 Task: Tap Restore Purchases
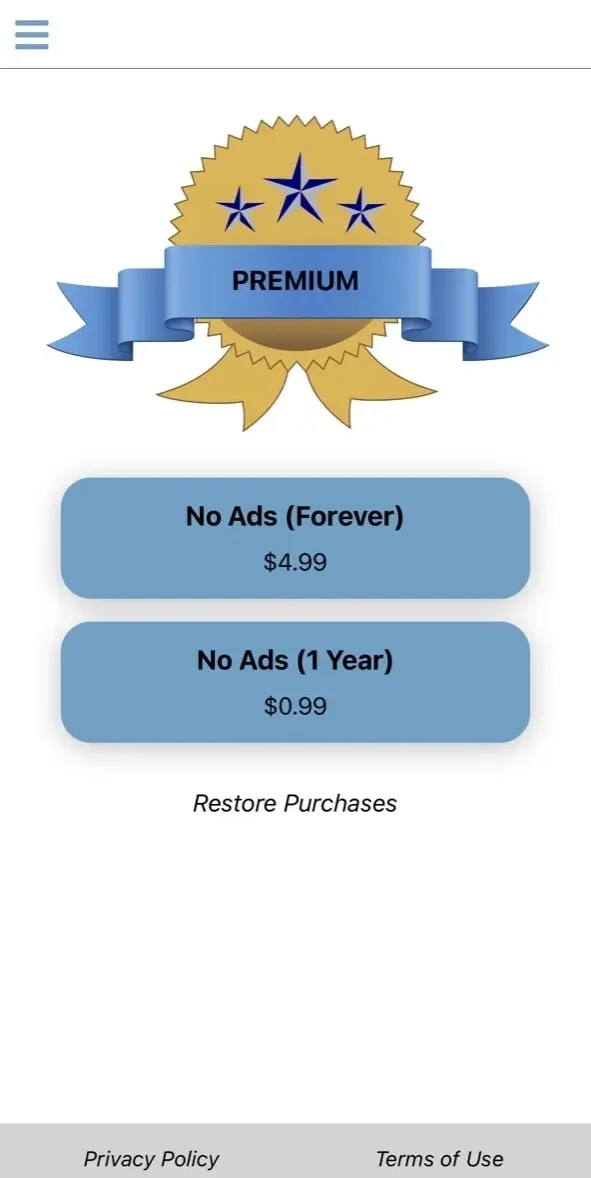(295, 803)
